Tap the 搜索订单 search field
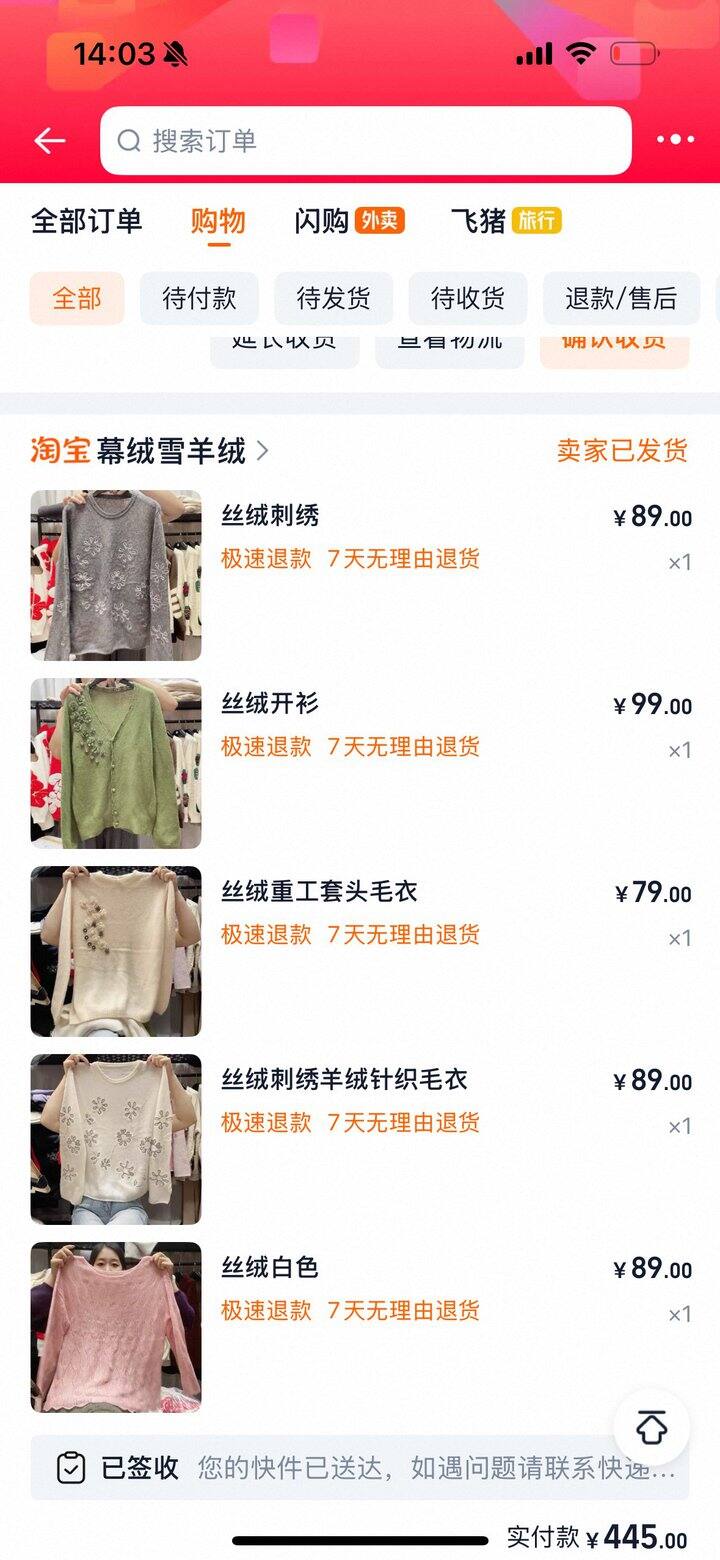 tap(366, 141)
